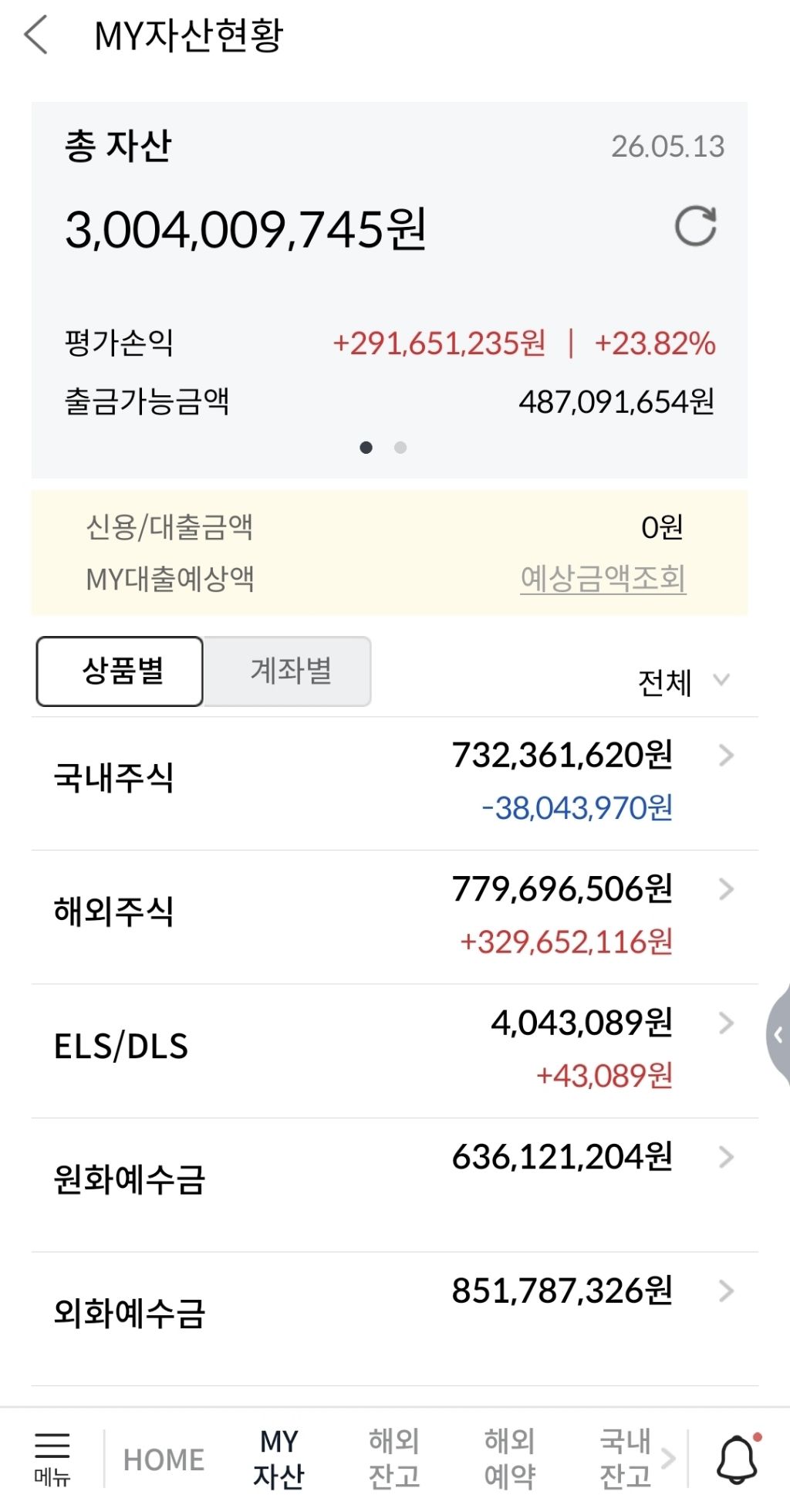This screenshot has height=1512, width=790.
Task: Open the 해외주식 asset row
Action: click(x=394, y=916)
